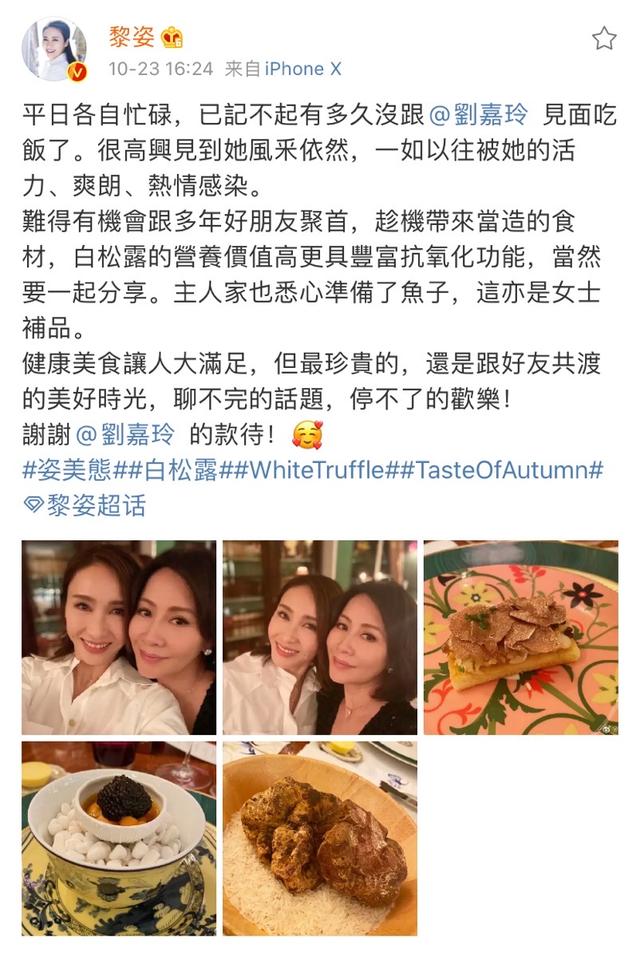This screenshot has width=640, height=961.
Task: Open the caviar bowl photo
Action: (118, 838)
